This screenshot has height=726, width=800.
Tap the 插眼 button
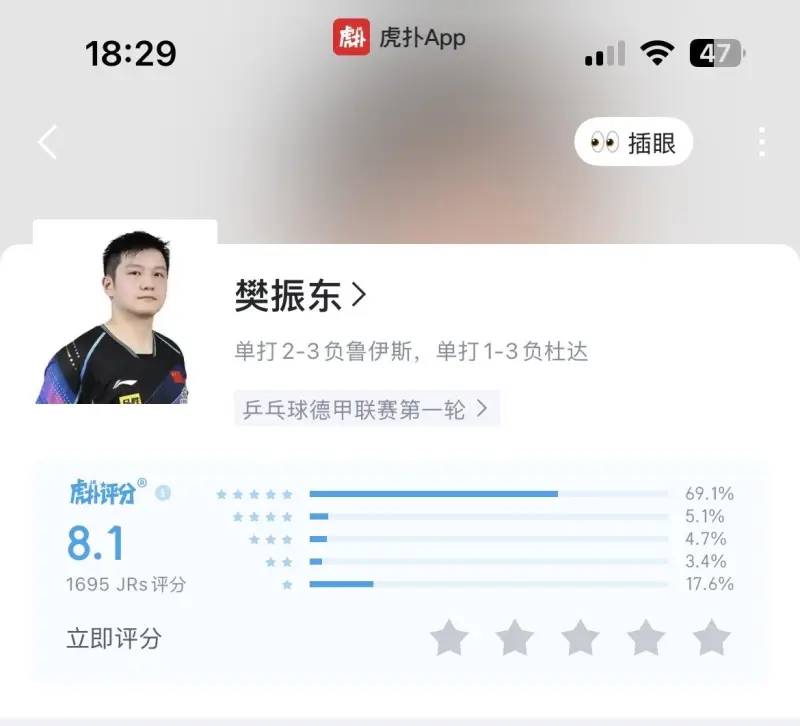(633, 143)
